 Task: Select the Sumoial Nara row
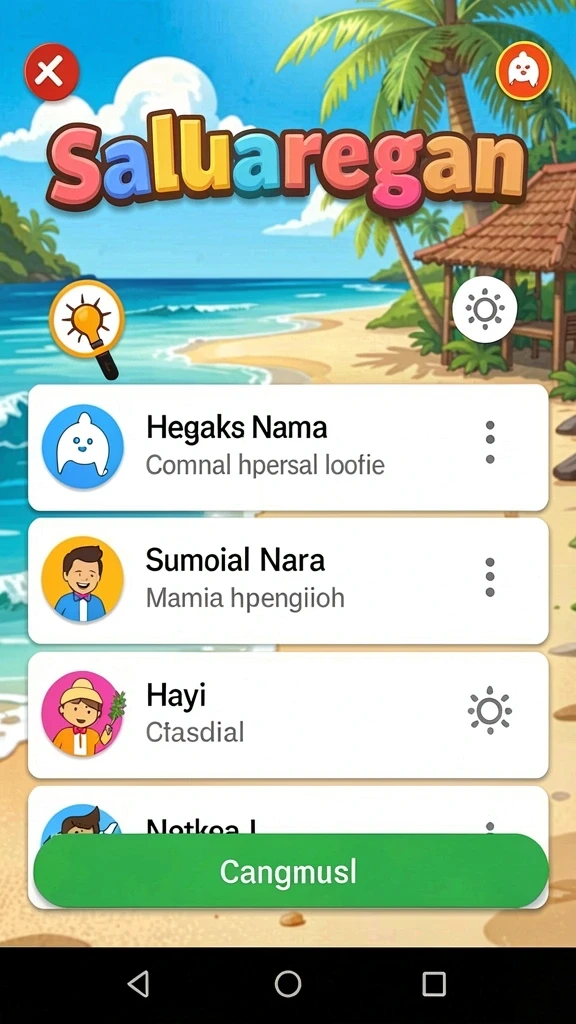click(x=288, y=581)
